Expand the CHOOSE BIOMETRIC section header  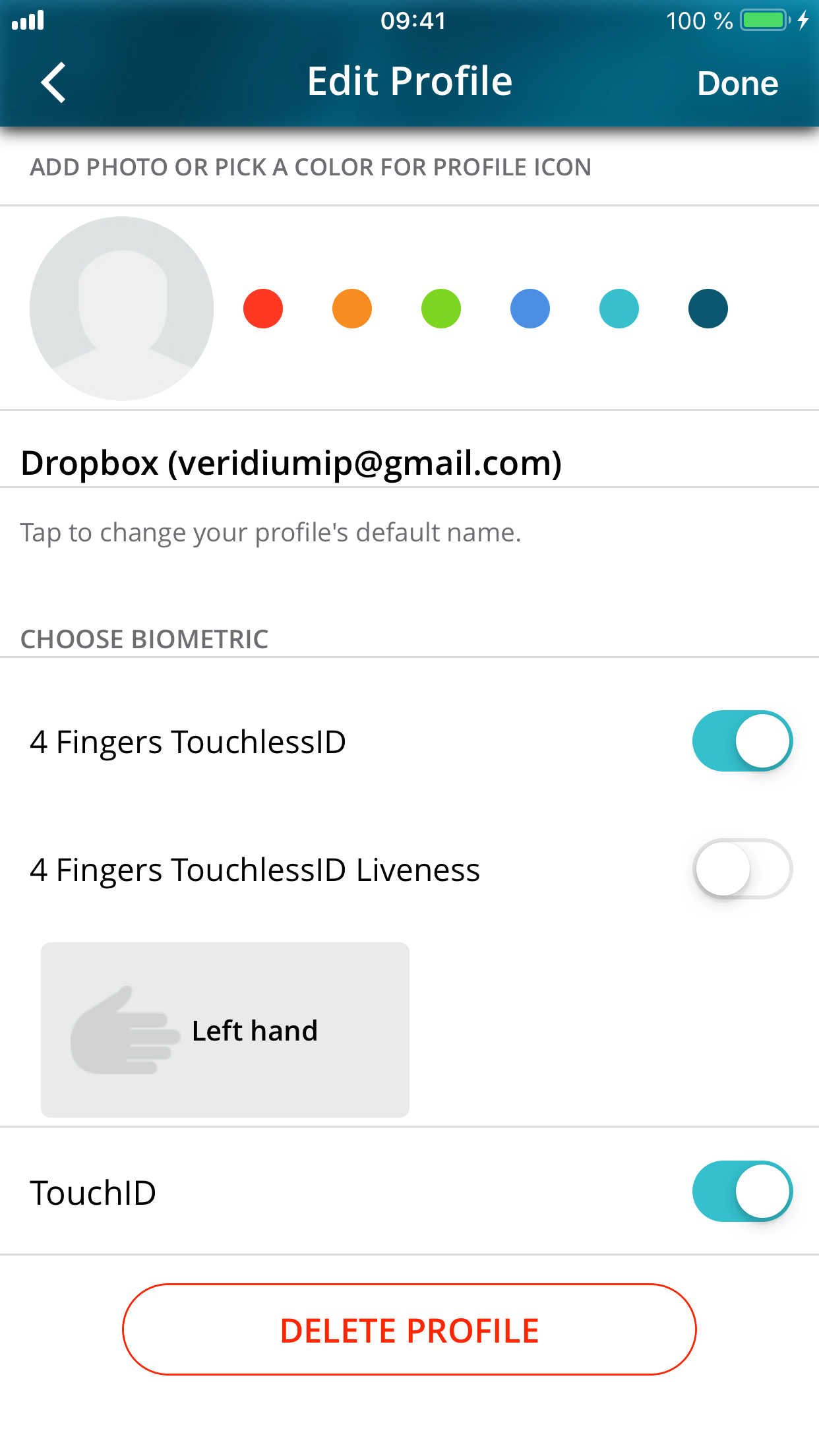(144, 637)
